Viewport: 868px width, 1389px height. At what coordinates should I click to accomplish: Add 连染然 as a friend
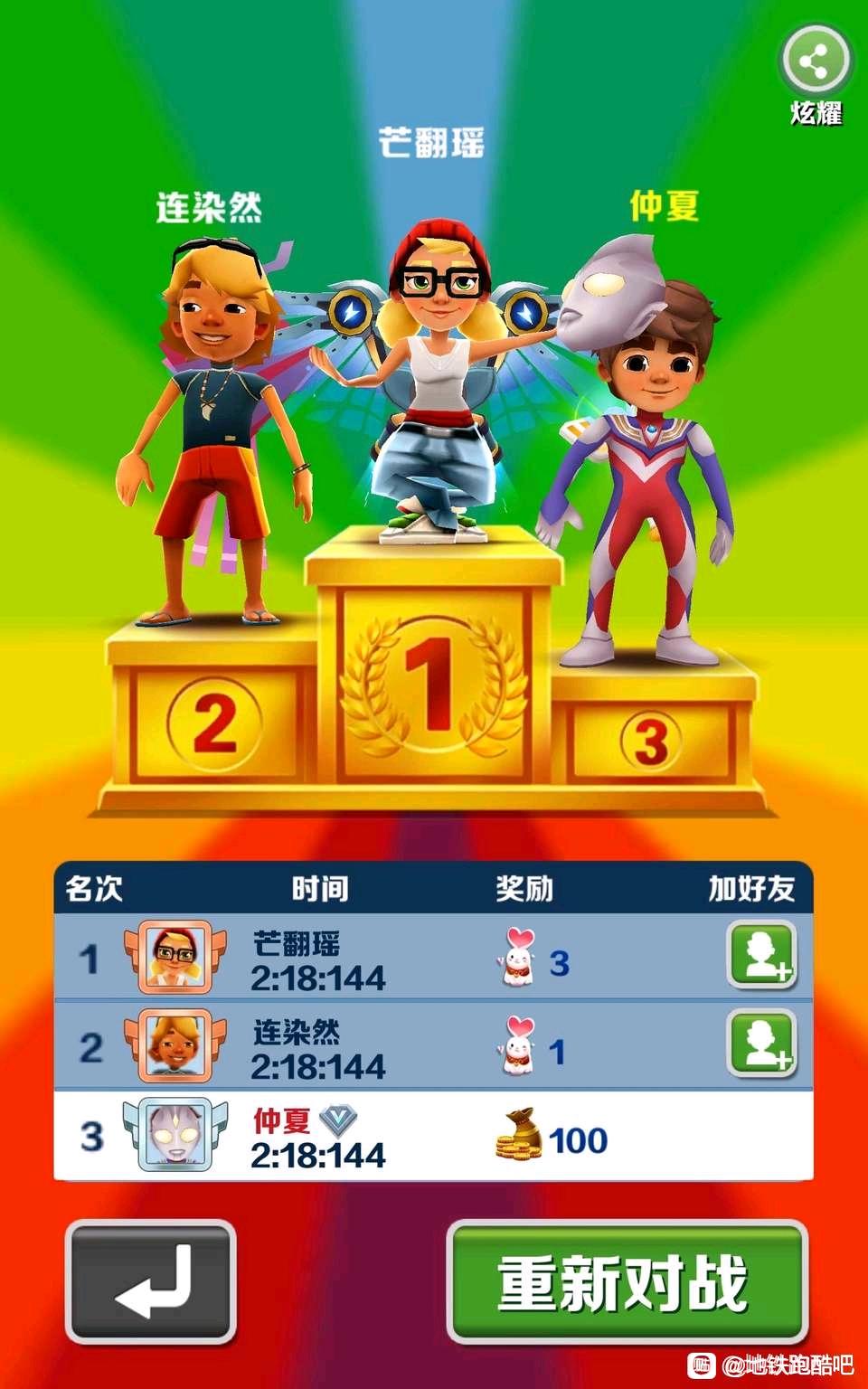coord(761,1044)
